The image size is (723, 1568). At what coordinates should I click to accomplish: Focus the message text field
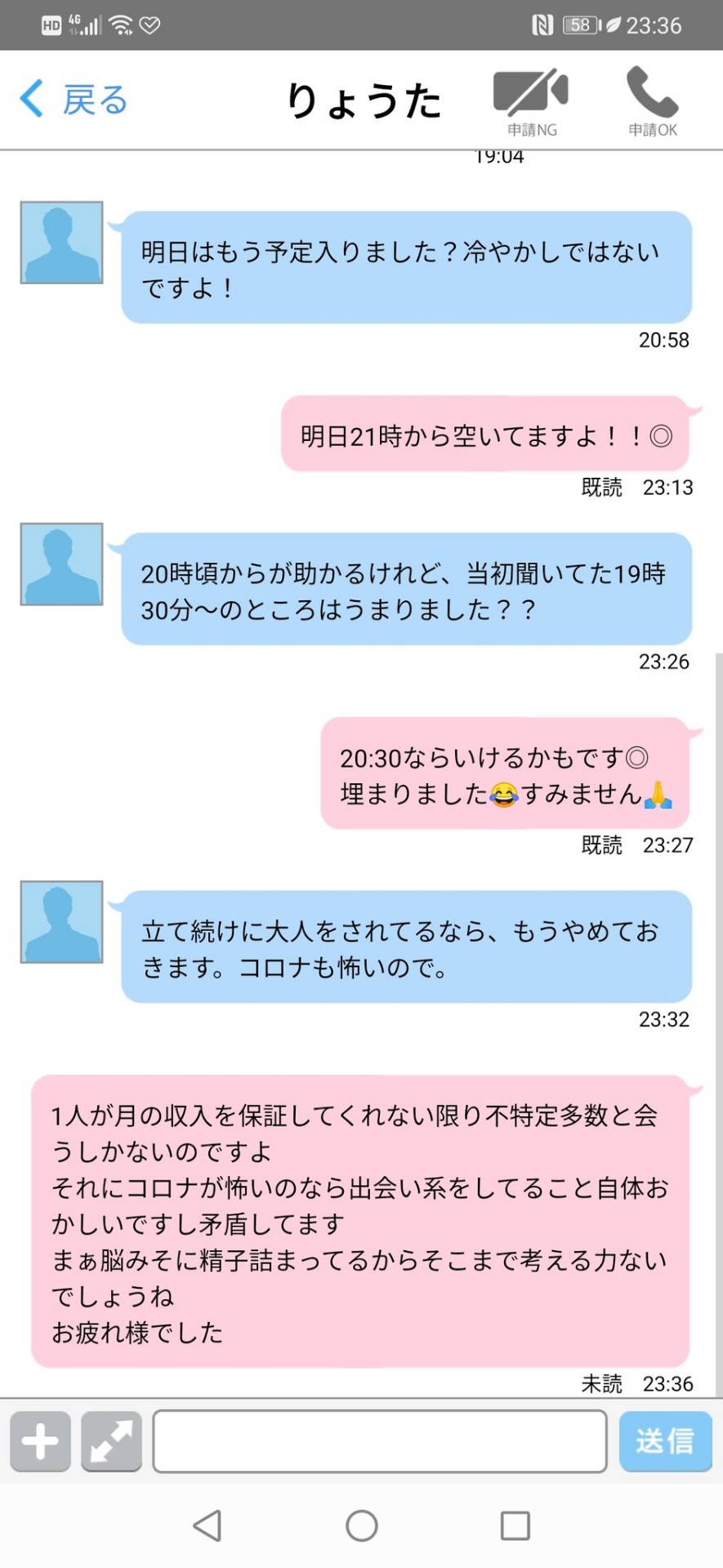[x=379, y=1441]
